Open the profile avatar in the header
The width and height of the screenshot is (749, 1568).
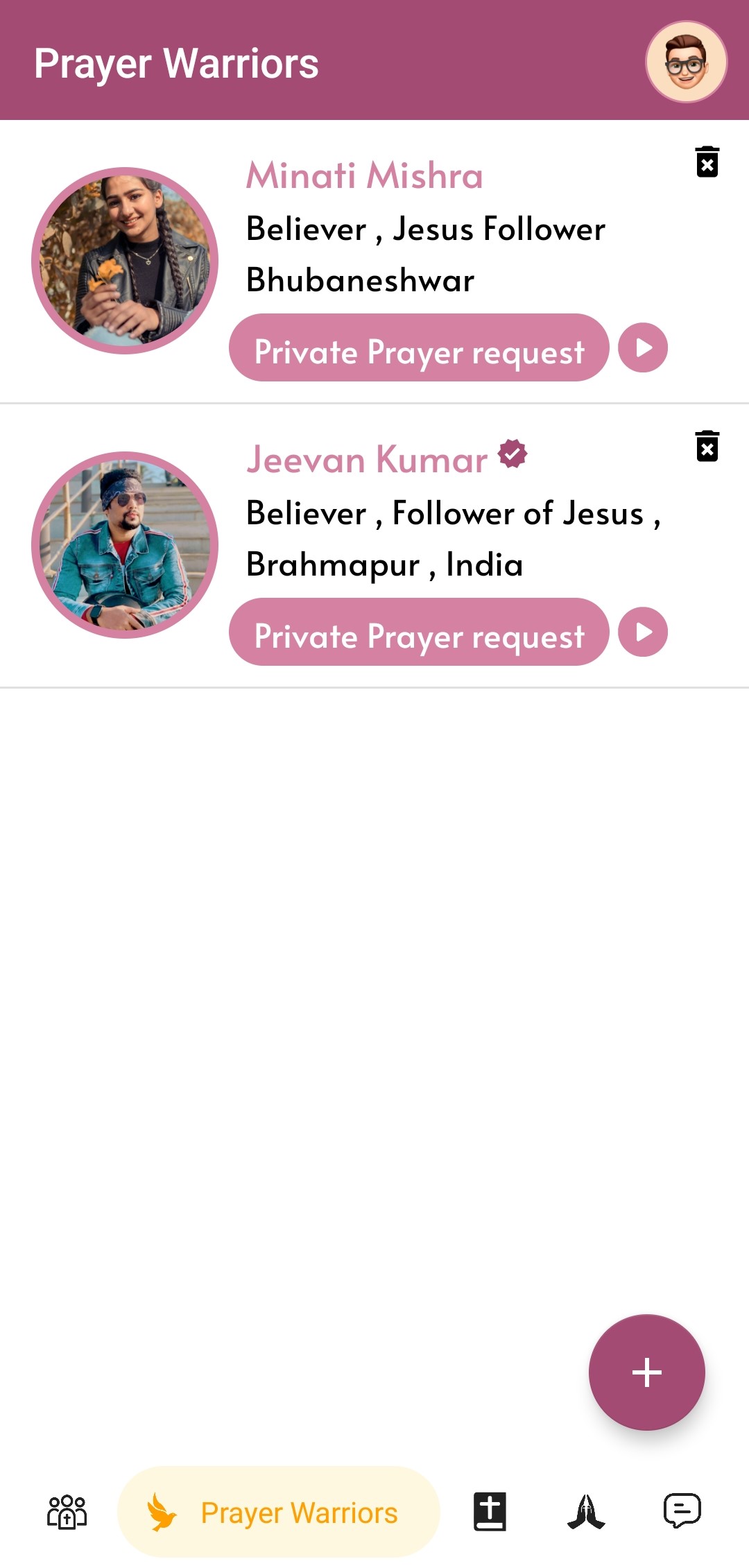click(686, 62)
